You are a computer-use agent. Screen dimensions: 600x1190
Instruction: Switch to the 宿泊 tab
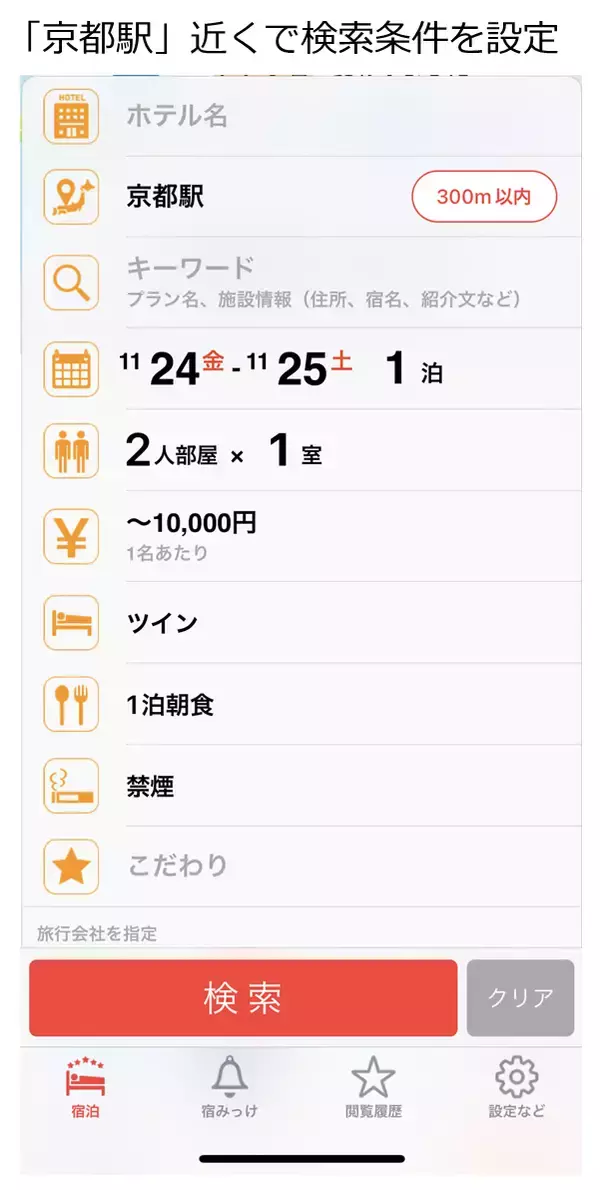85,1087
